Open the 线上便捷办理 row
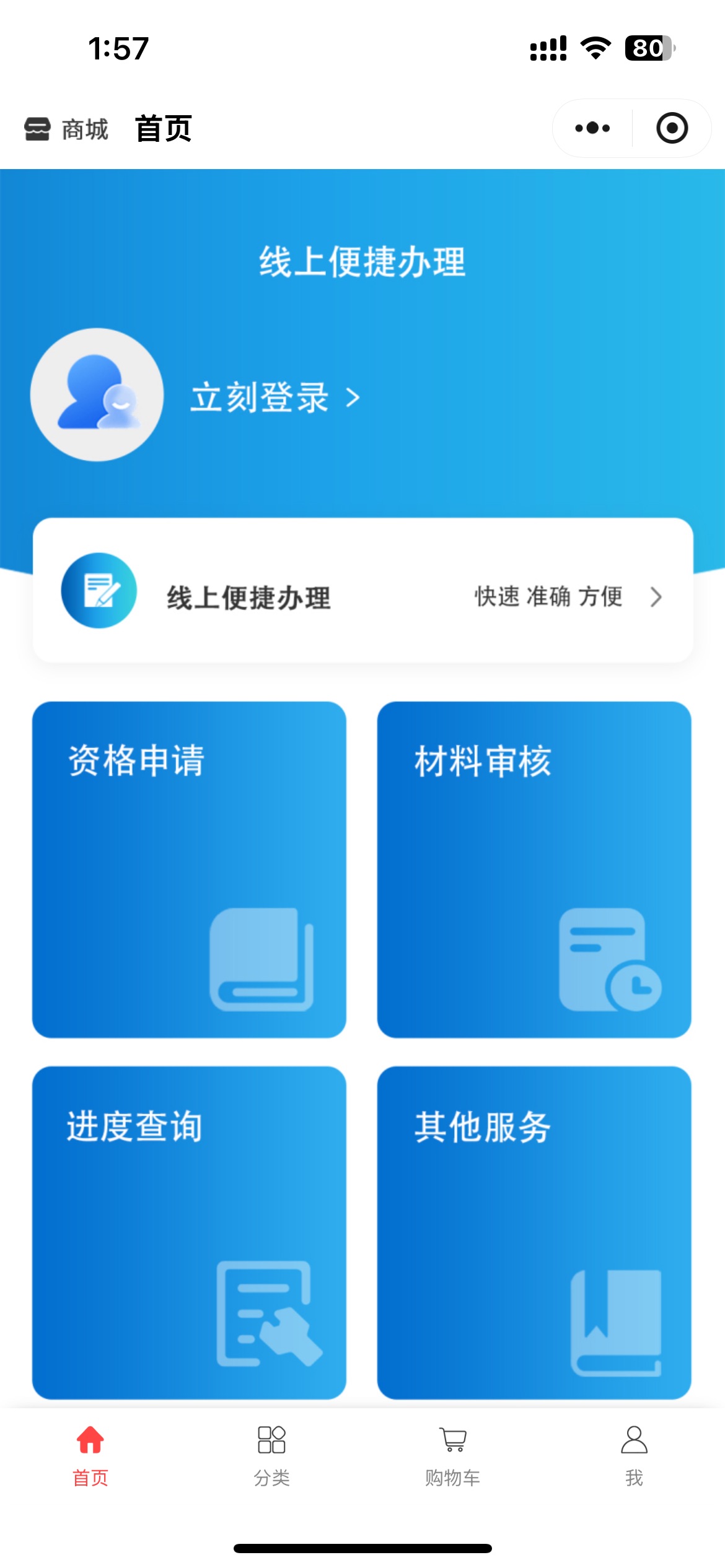The height and width of the screenshot is (1568, 725). [x=362, y=590]
